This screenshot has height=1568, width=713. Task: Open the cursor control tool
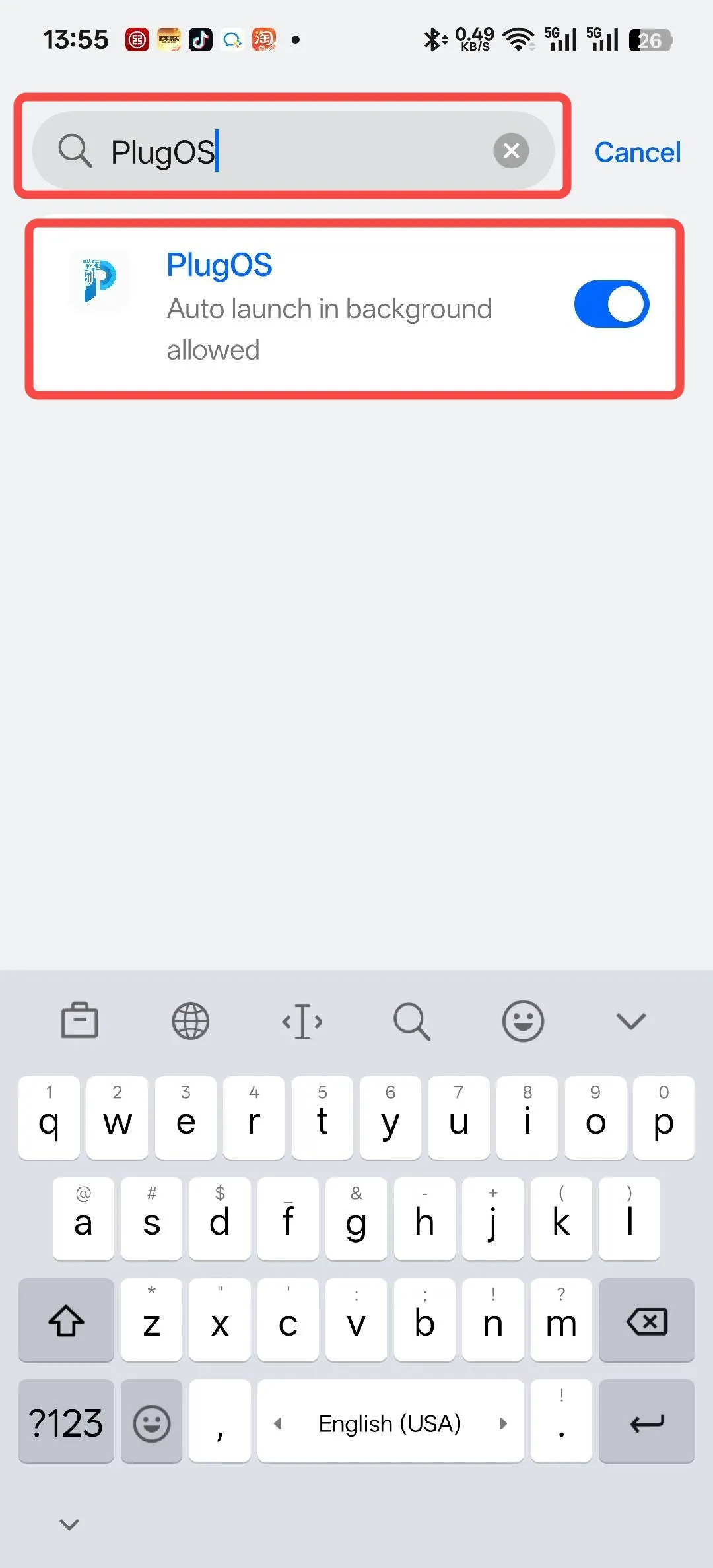pyautogui.click(x=302, y=1021)
